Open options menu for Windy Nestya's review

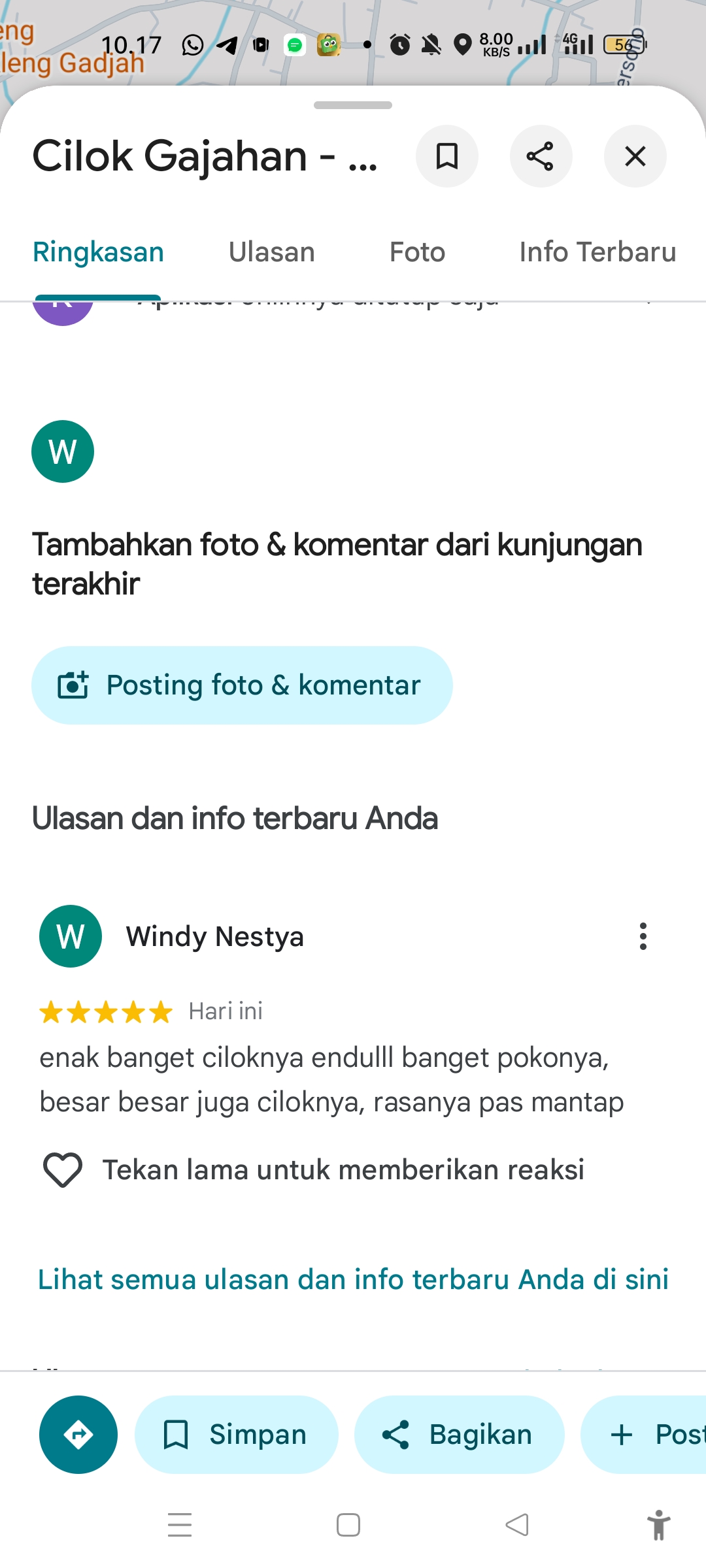coord(643,936)
